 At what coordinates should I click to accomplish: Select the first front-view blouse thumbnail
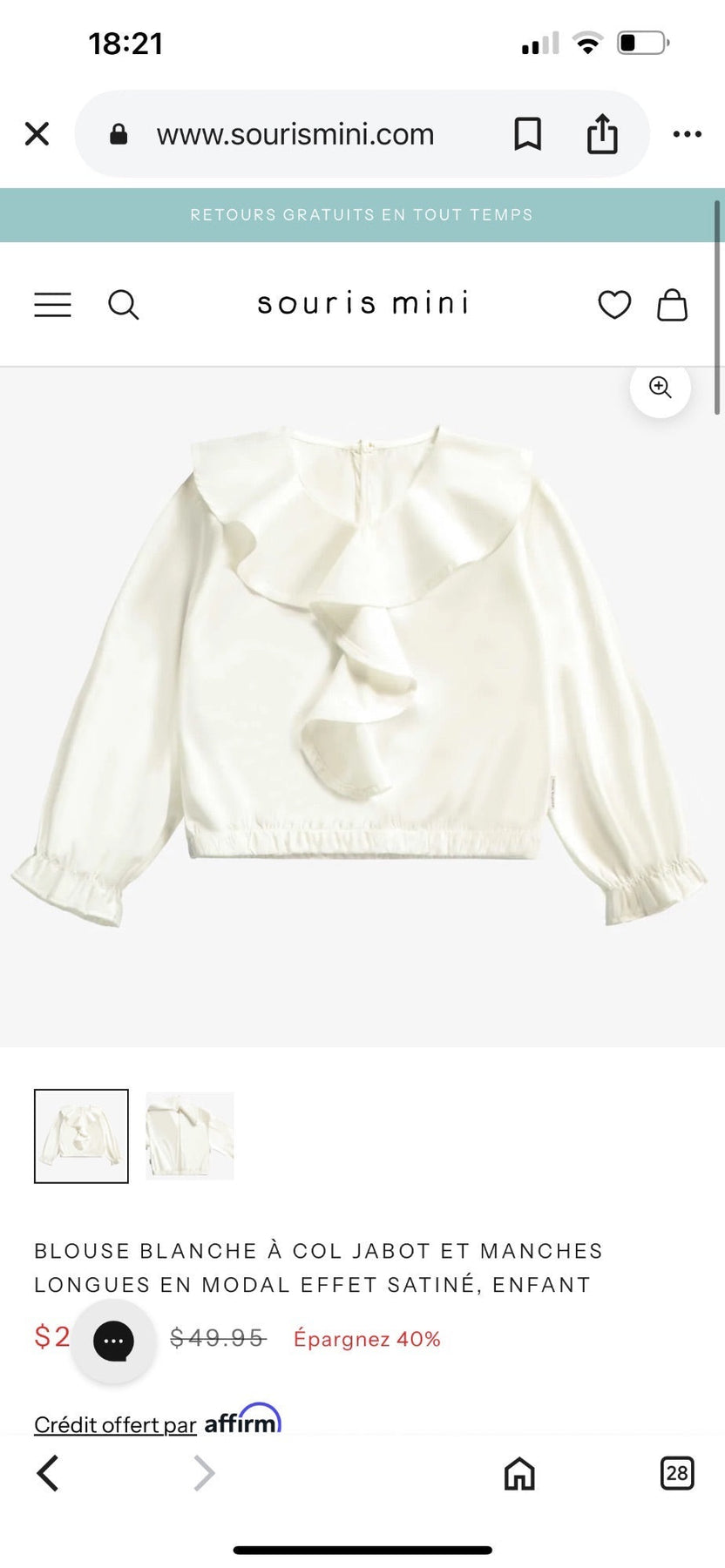[x=81, y=1136]
